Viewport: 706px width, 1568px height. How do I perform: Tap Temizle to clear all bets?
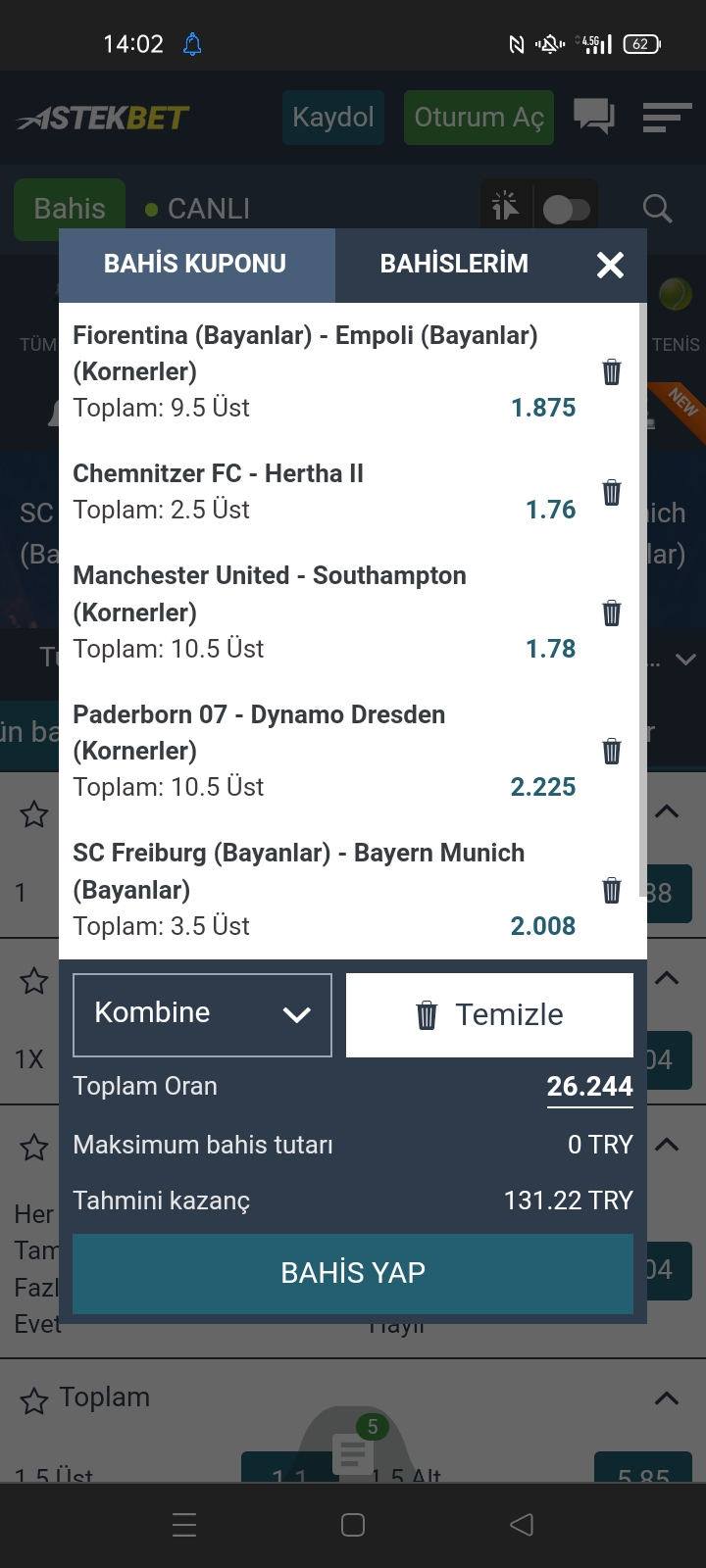coord(489,1014)
